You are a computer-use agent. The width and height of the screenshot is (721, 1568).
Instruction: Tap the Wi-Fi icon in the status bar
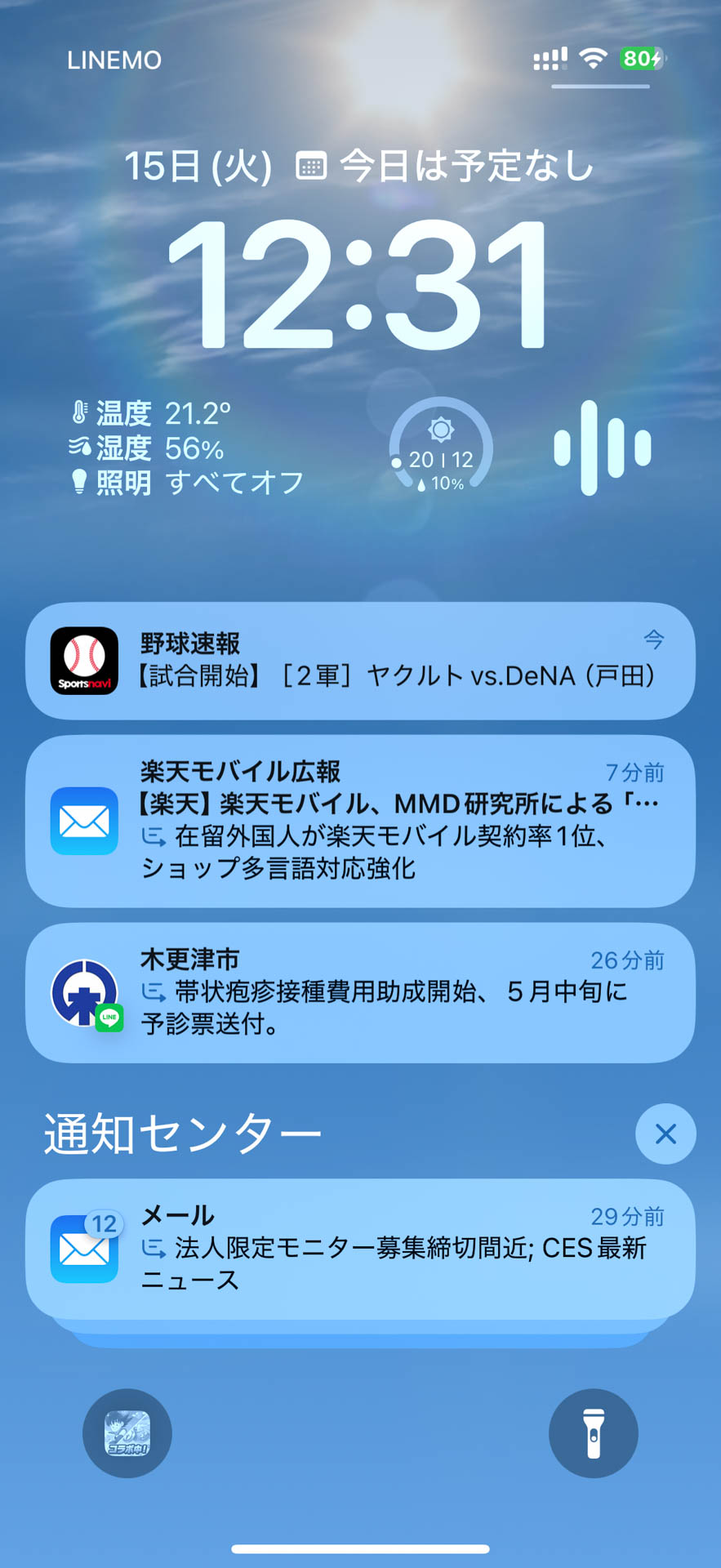591,59
